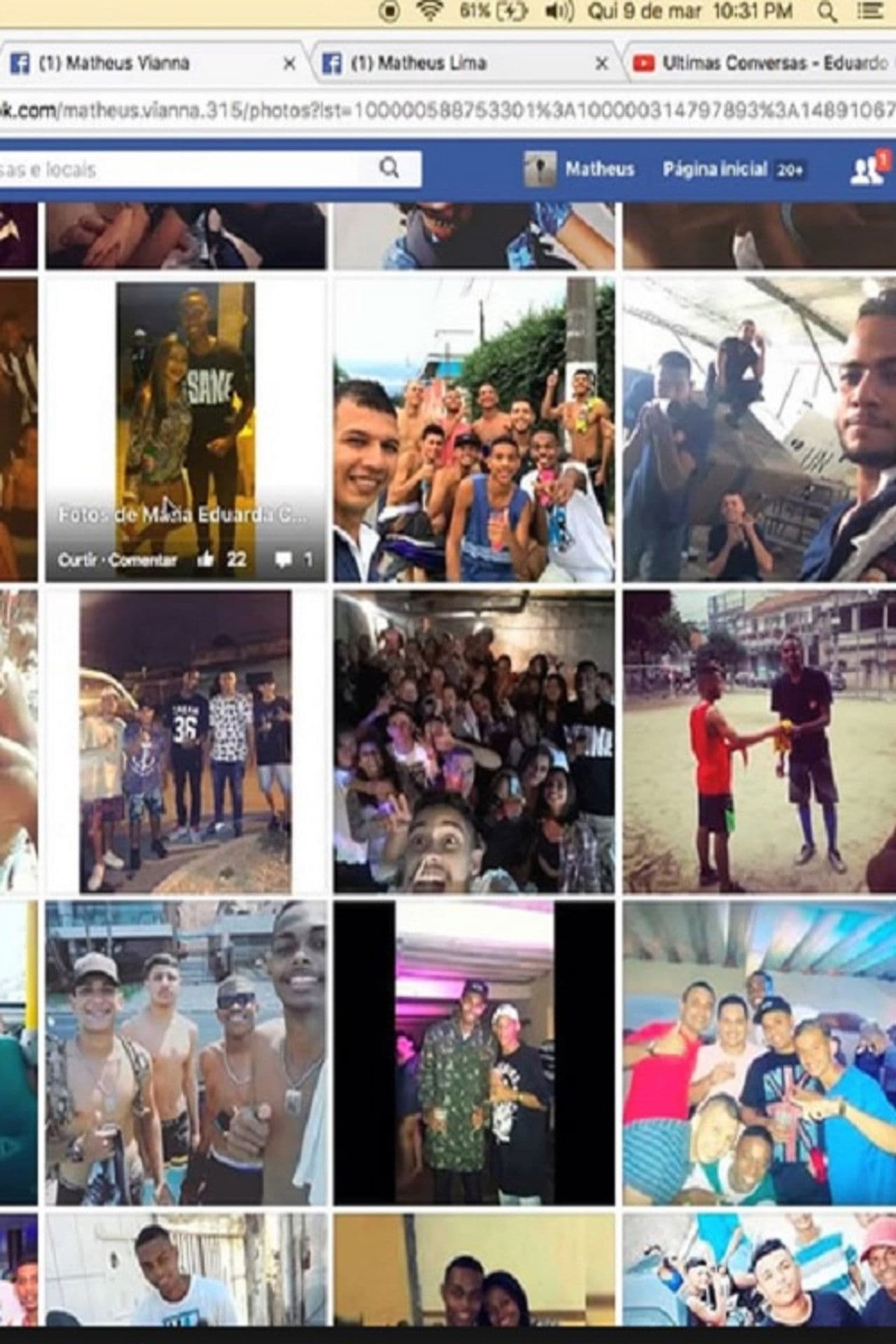Open Spotlight search in the menu bar
The image size is (896, 1344).
(x=827, y=12)
